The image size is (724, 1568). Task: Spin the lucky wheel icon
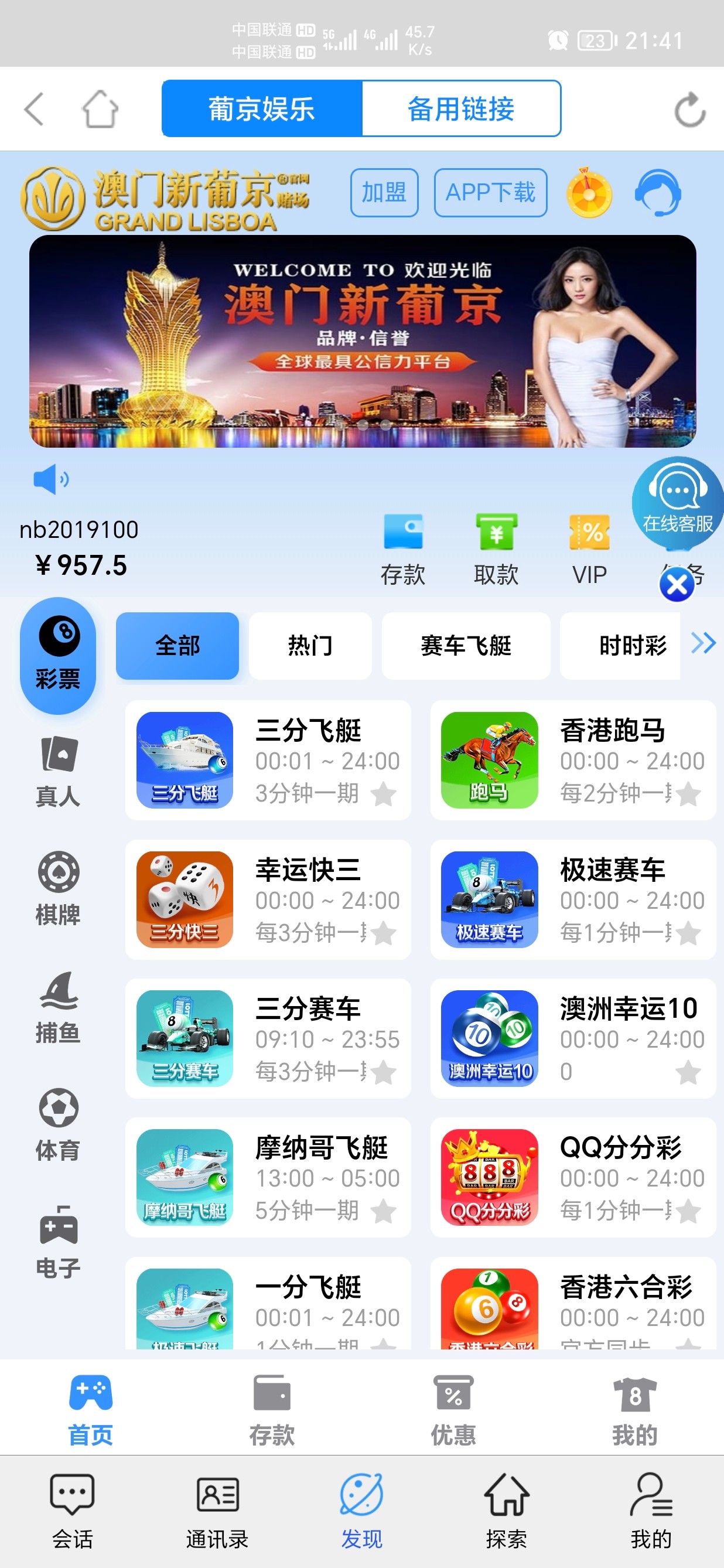click(588, 193)
